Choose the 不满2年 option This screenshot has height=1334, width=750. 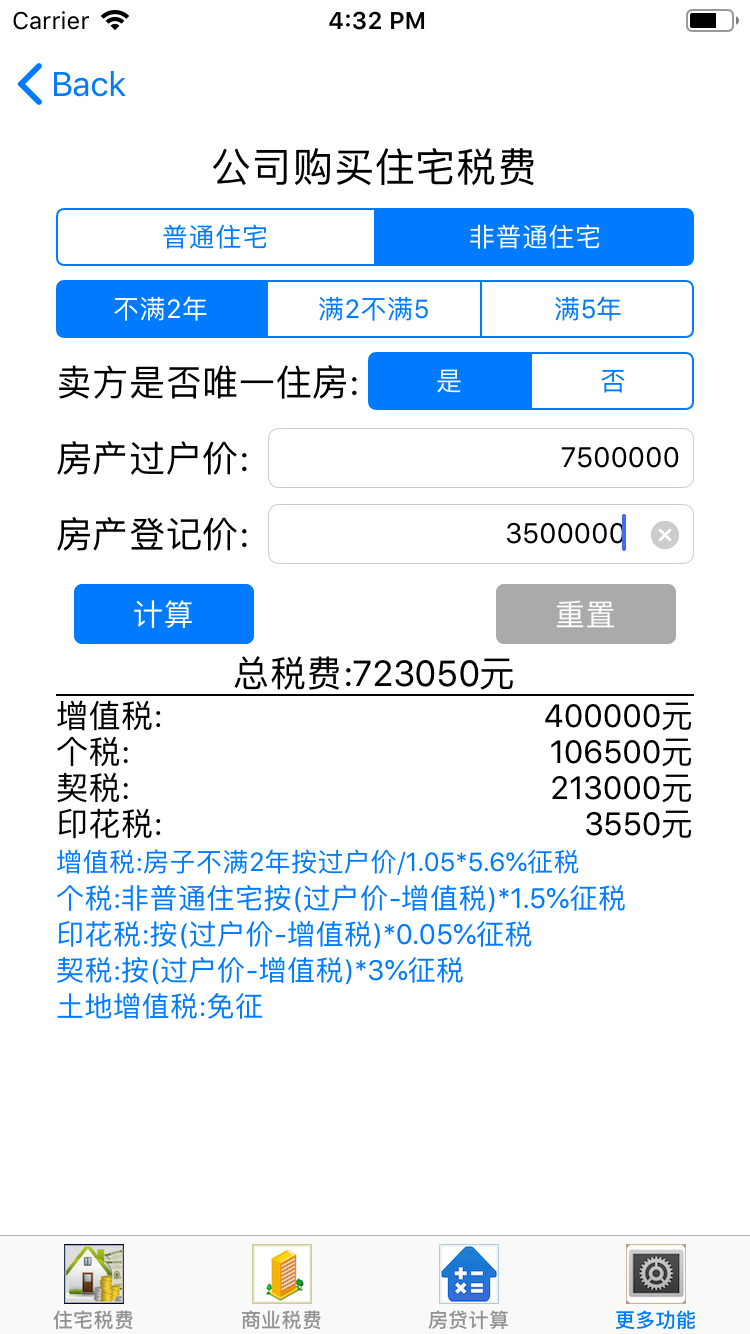(x=162, y=309)
